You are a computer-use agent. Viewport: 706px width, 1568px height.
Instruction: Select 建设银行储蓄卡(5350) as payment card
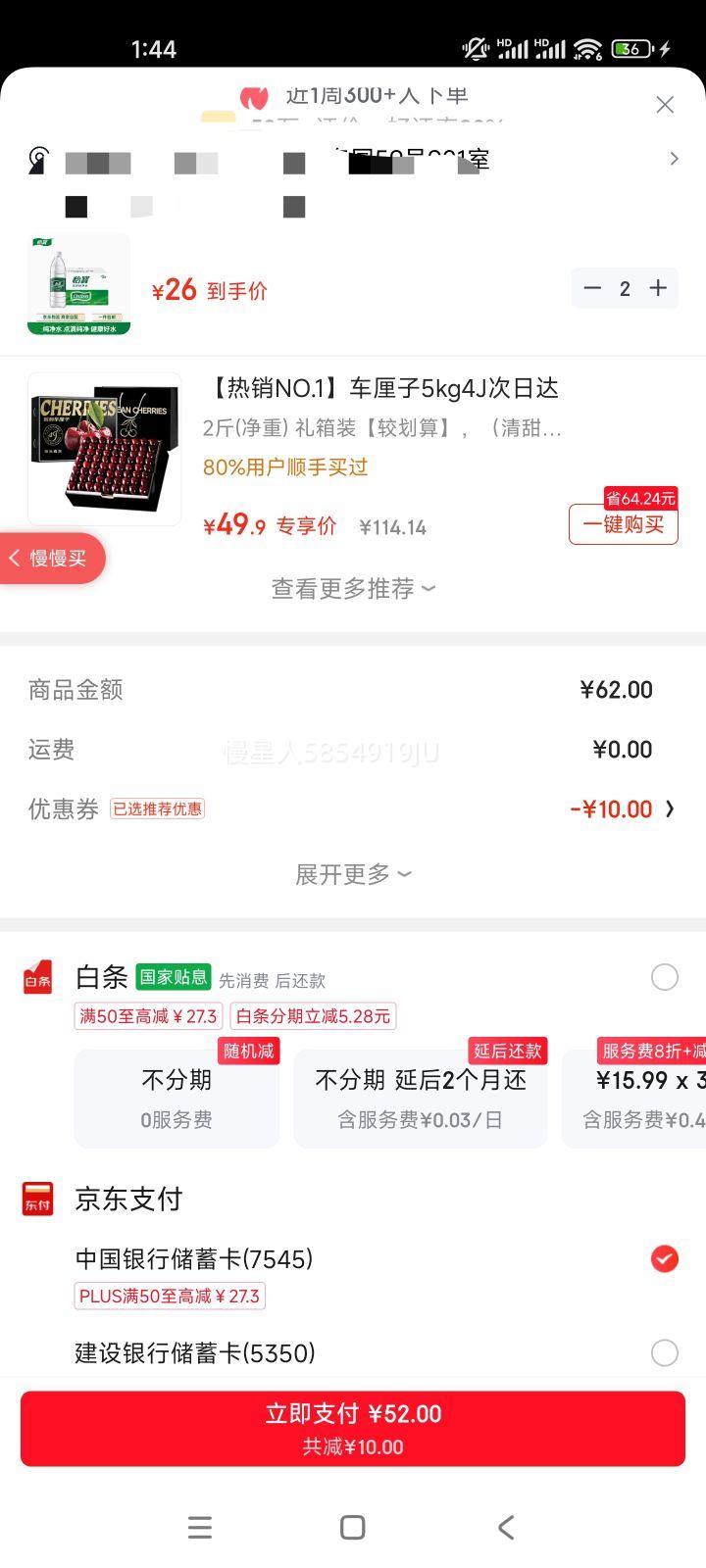click(664, 1352)
